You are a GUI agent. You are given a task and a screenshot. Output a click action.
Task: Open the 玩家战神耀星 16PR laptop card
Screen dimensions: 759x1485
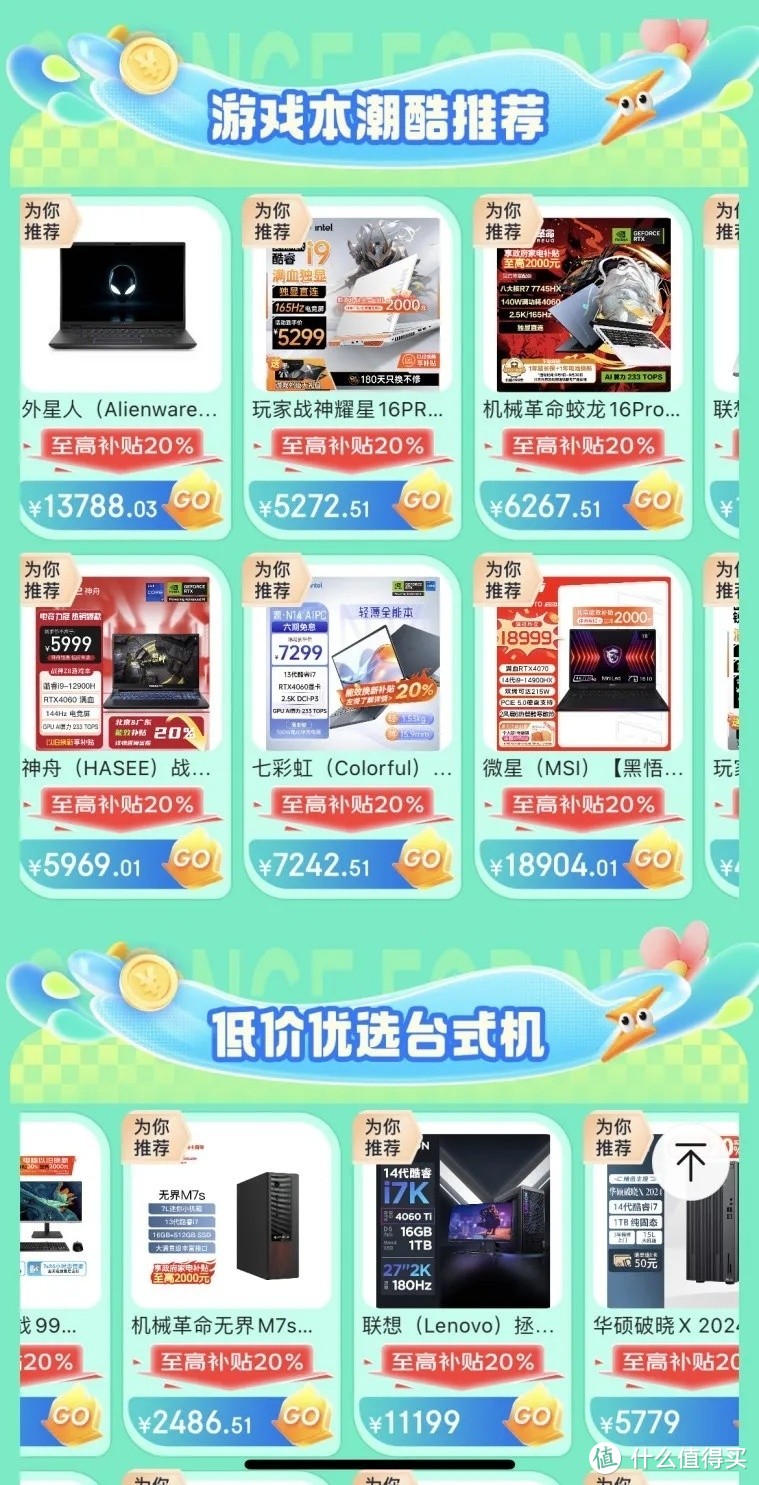click(x=354, y=366)
